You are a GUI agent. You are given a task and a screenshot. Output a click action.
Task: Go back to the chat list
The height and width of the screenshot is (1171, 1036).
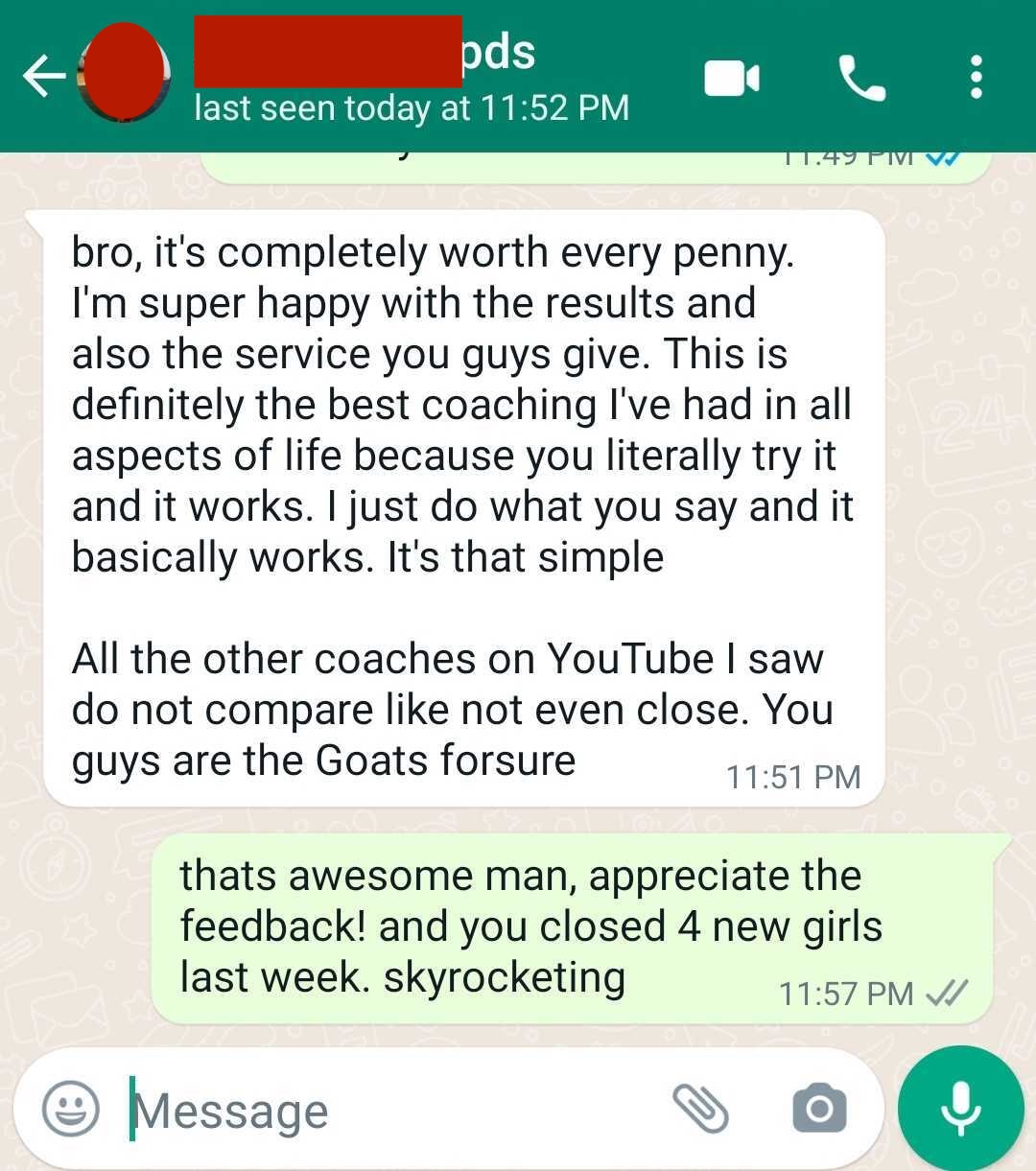point(44,77)
